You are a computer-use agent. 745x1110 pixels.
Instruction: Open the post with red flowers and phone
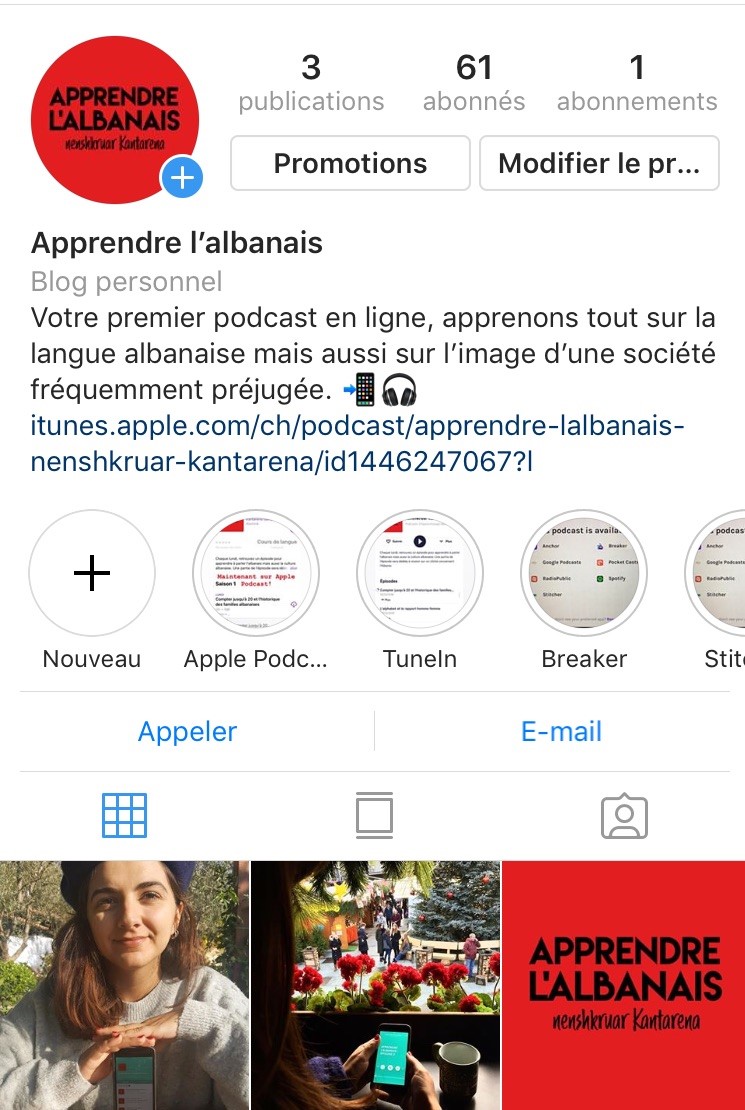(374, 985)
